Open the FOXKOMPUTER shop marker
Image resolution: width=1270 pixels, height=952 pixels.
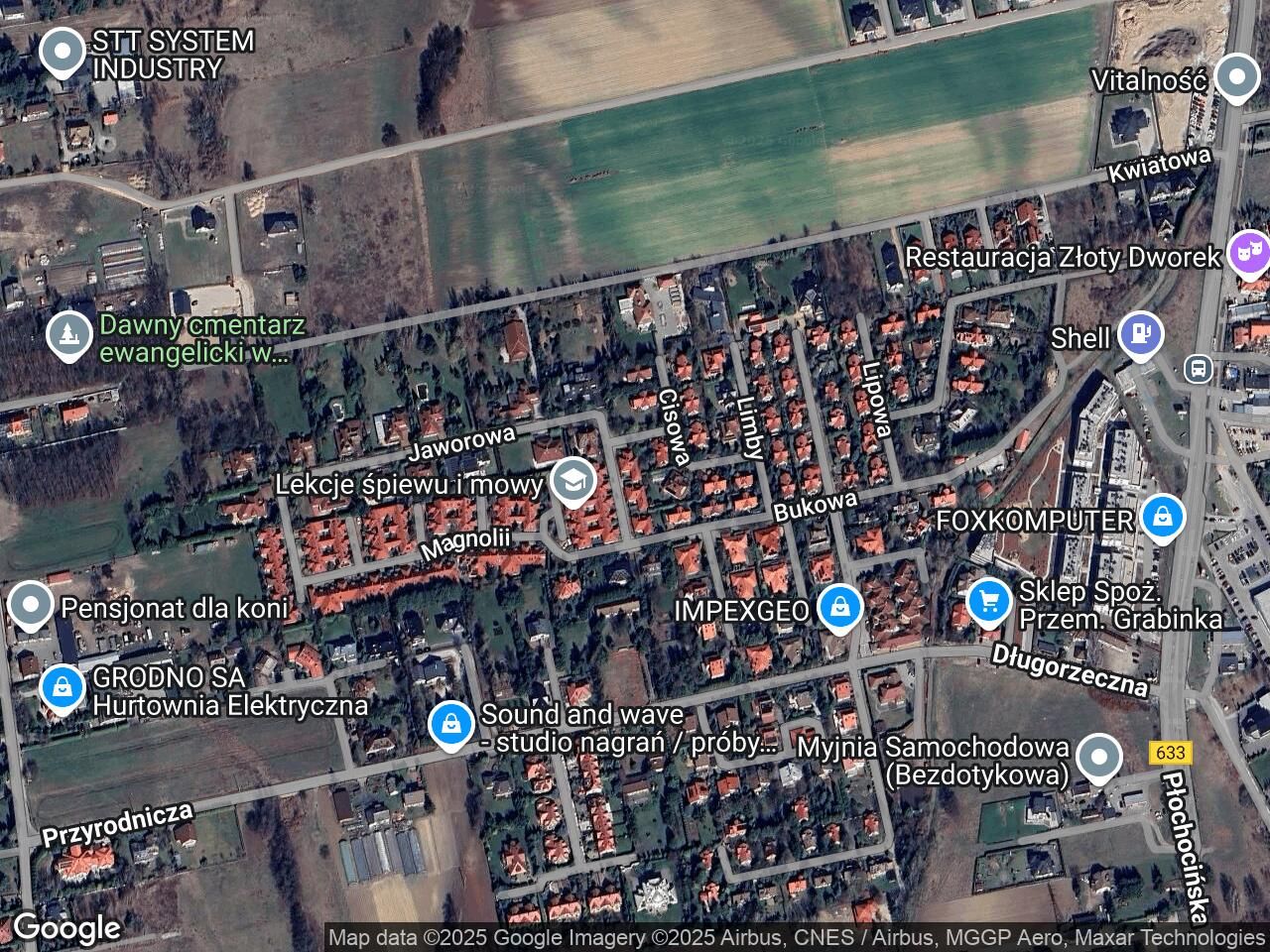pyautogui.click(x=1161, y=518)
